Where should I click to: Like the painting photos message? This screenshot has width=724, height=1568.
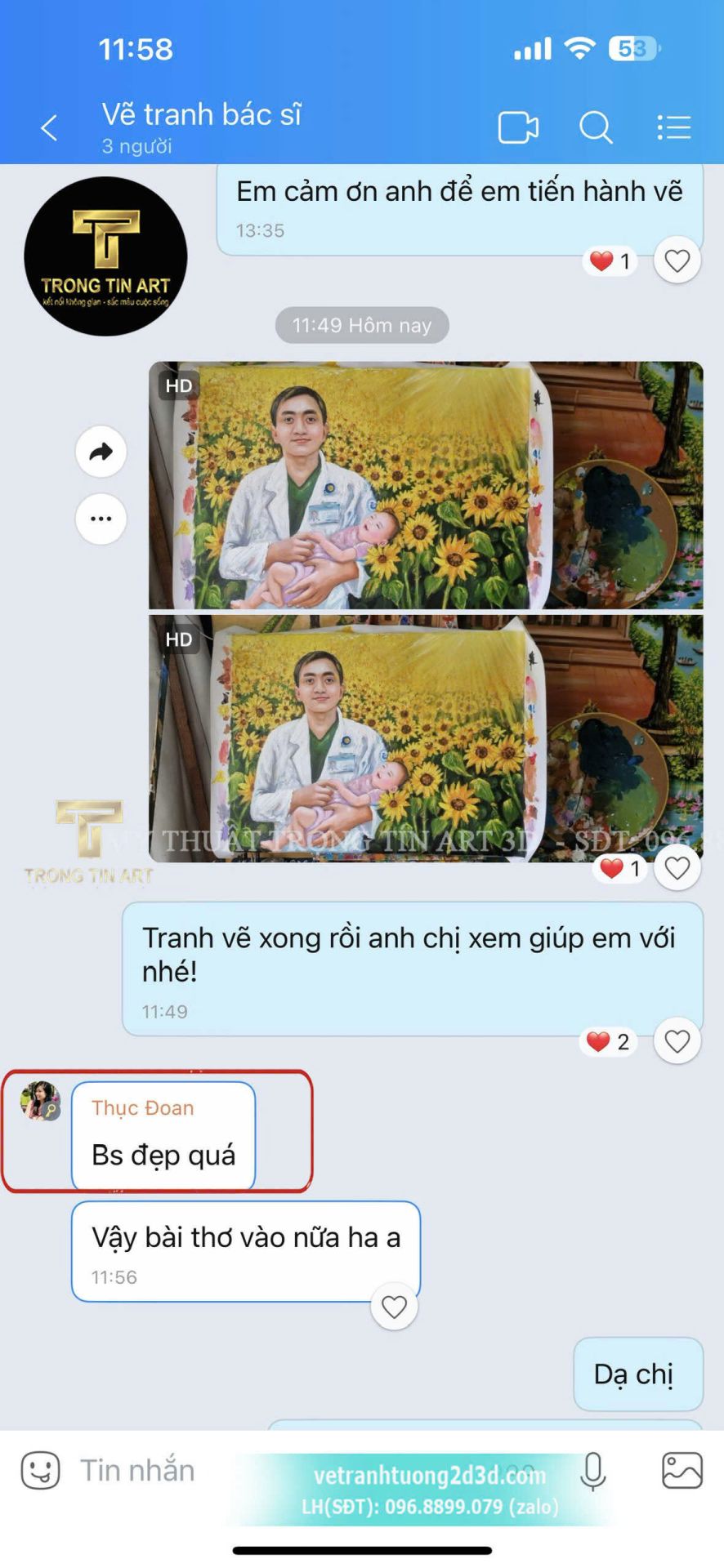tap(677, 868)
